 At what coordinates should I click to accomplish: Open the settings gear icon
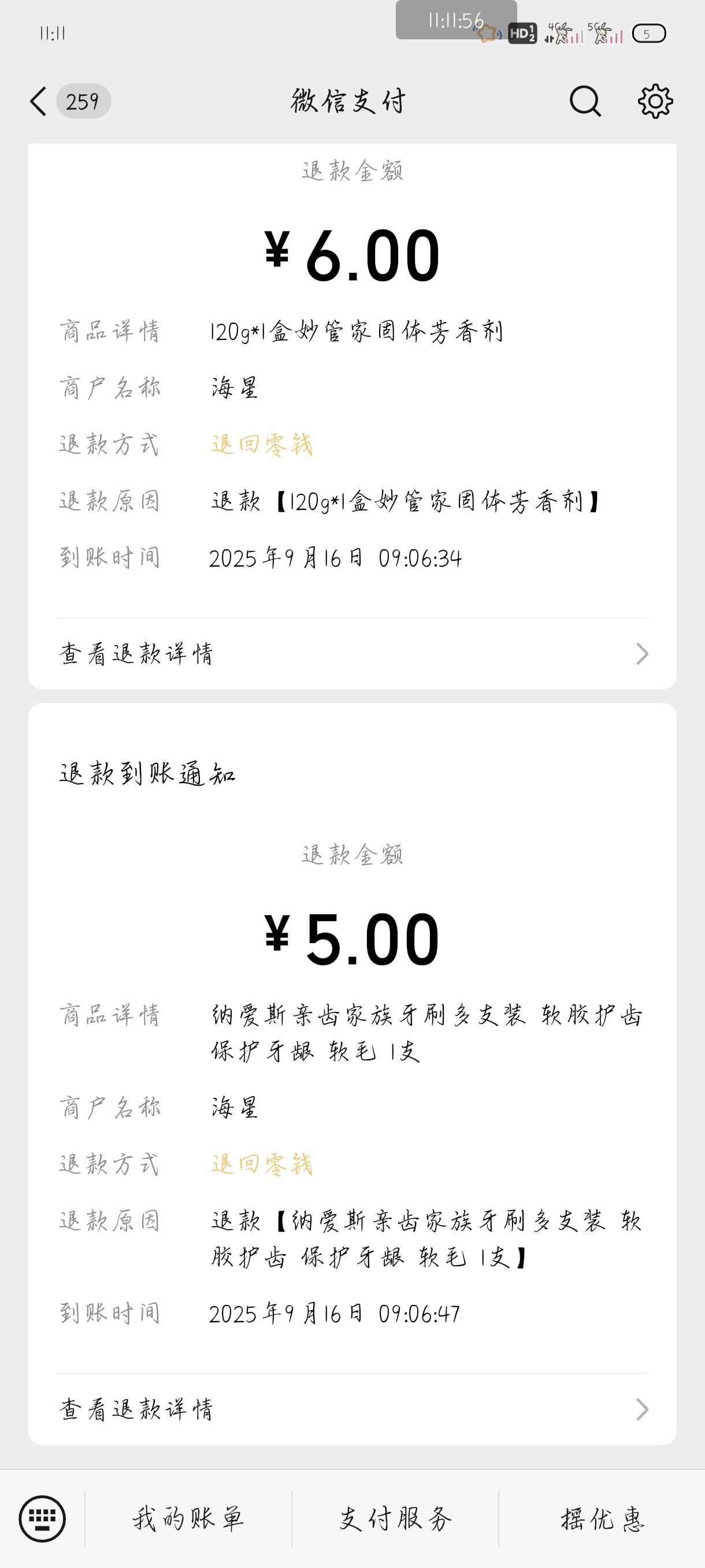pyautogui.click(x=655, y=101)
